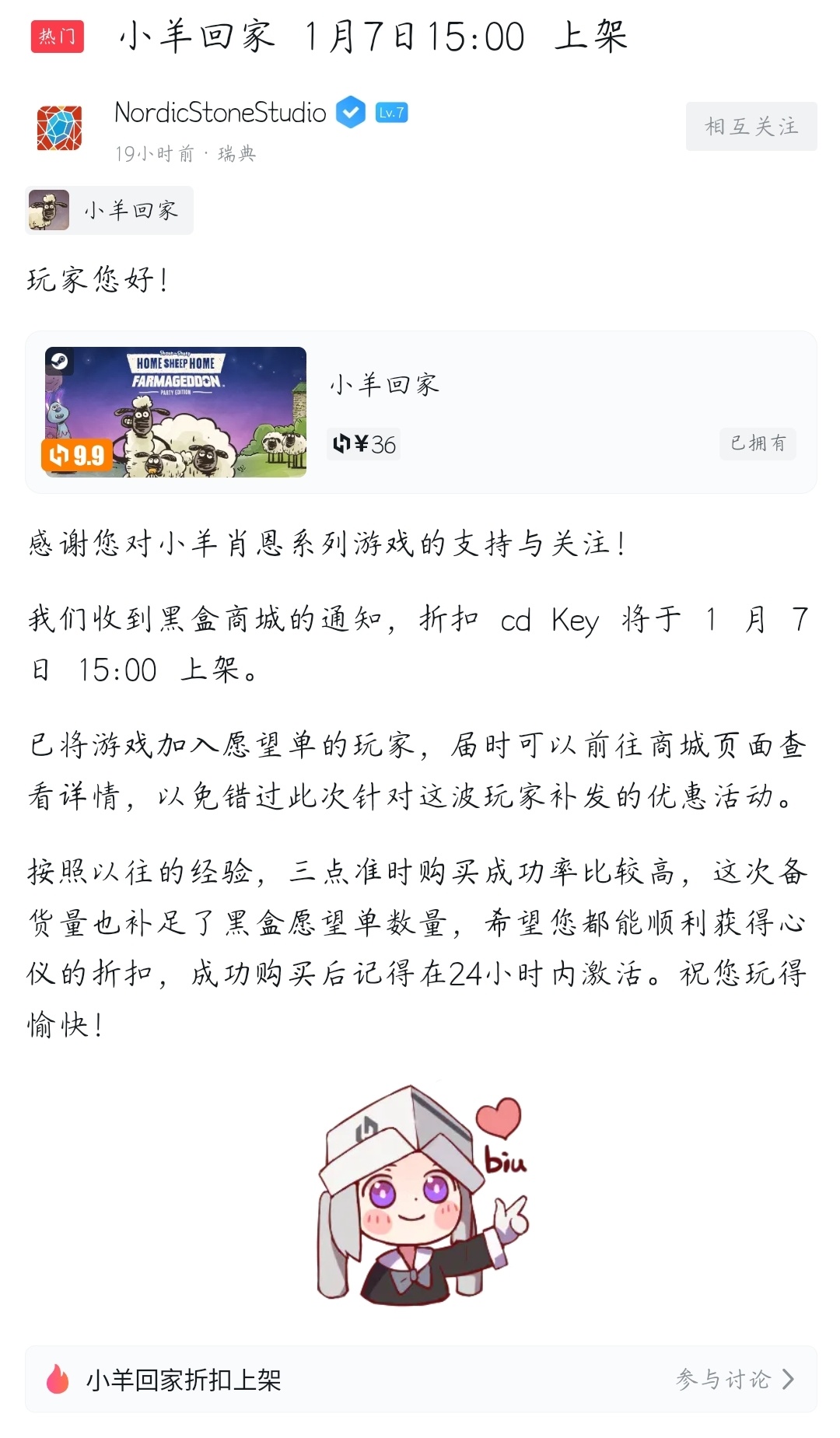Open the 小羊回家 game tag chip
Screen dimensions: 840x1438
pos(109,211)
